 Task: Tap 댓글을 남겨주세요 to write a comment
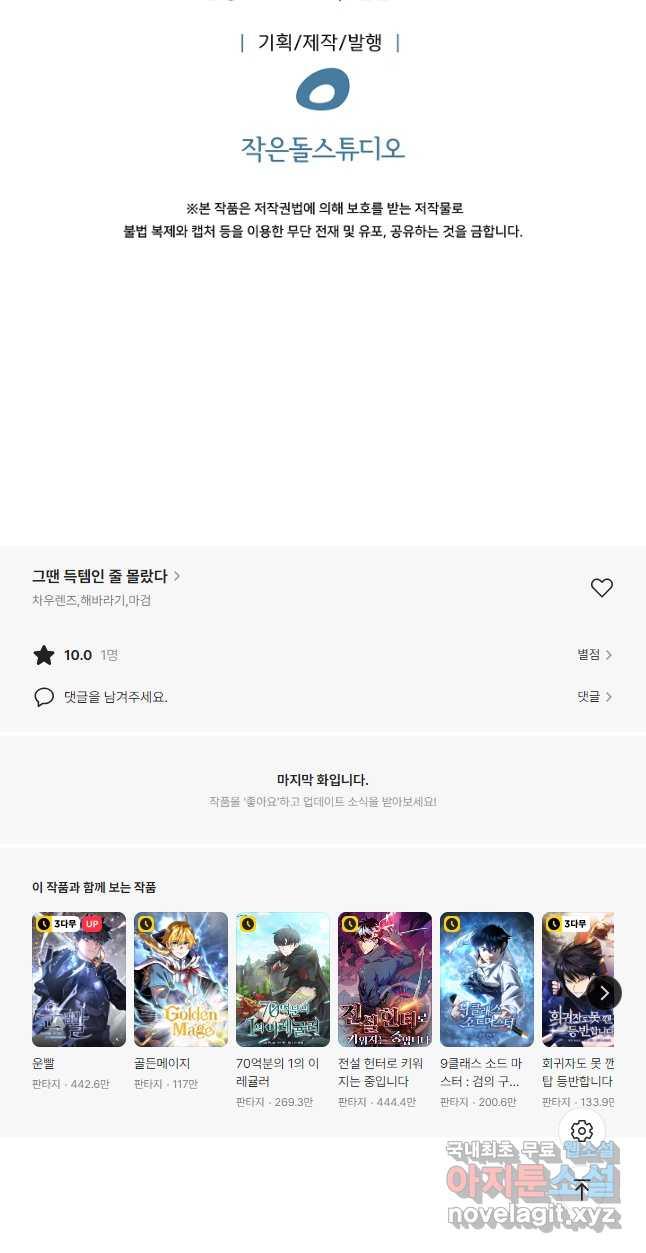pyautogui.click(x=115, y=697)
